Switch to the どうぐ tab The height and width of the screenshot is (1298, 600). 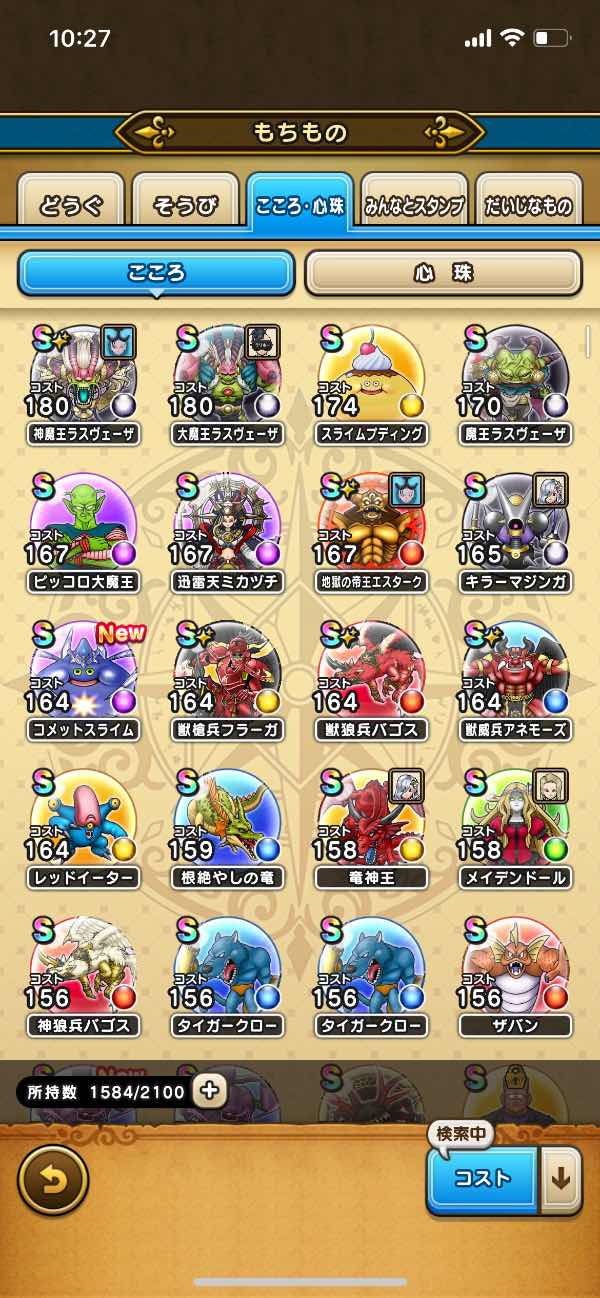[x=71, y=206]
